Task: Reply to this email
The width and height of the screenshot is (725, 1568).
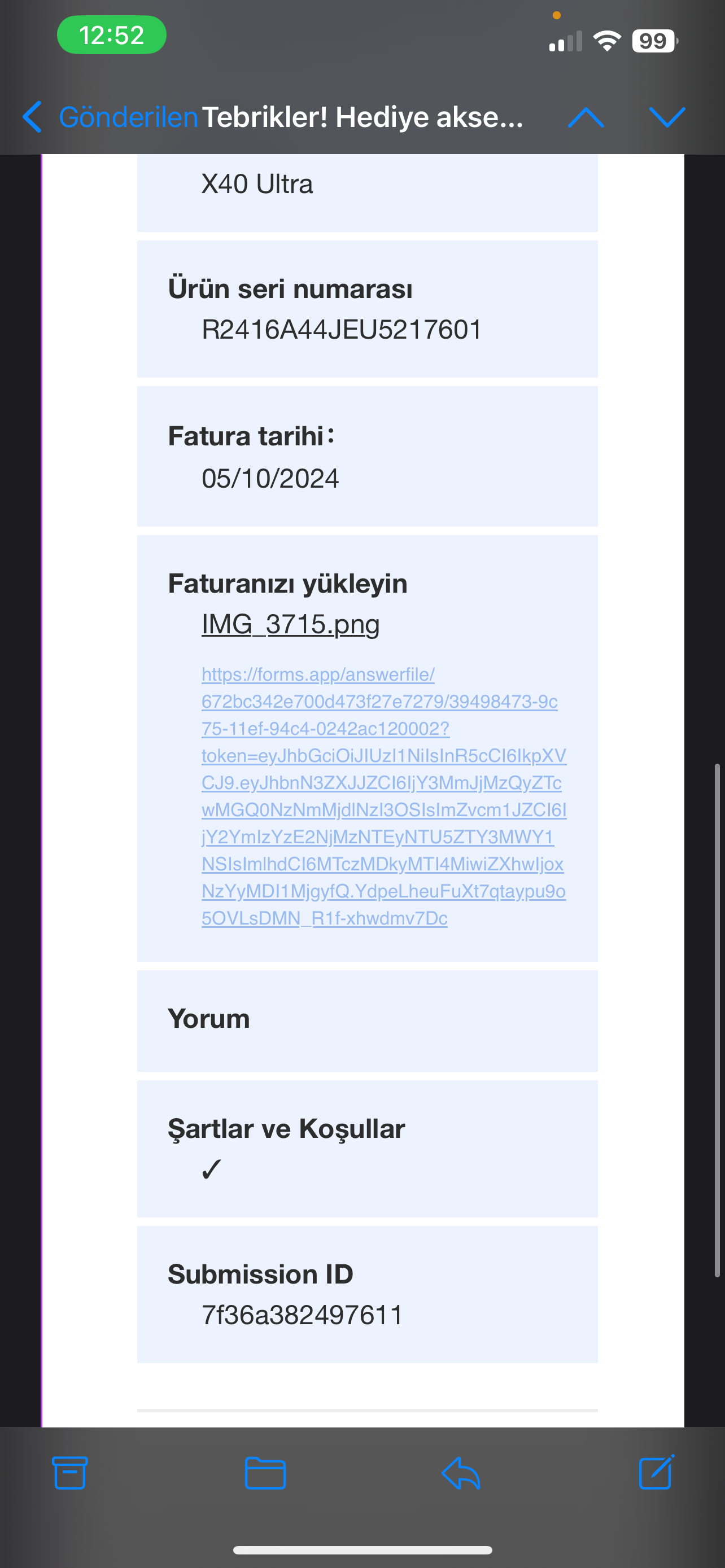Action: [x=461, y=1473]
